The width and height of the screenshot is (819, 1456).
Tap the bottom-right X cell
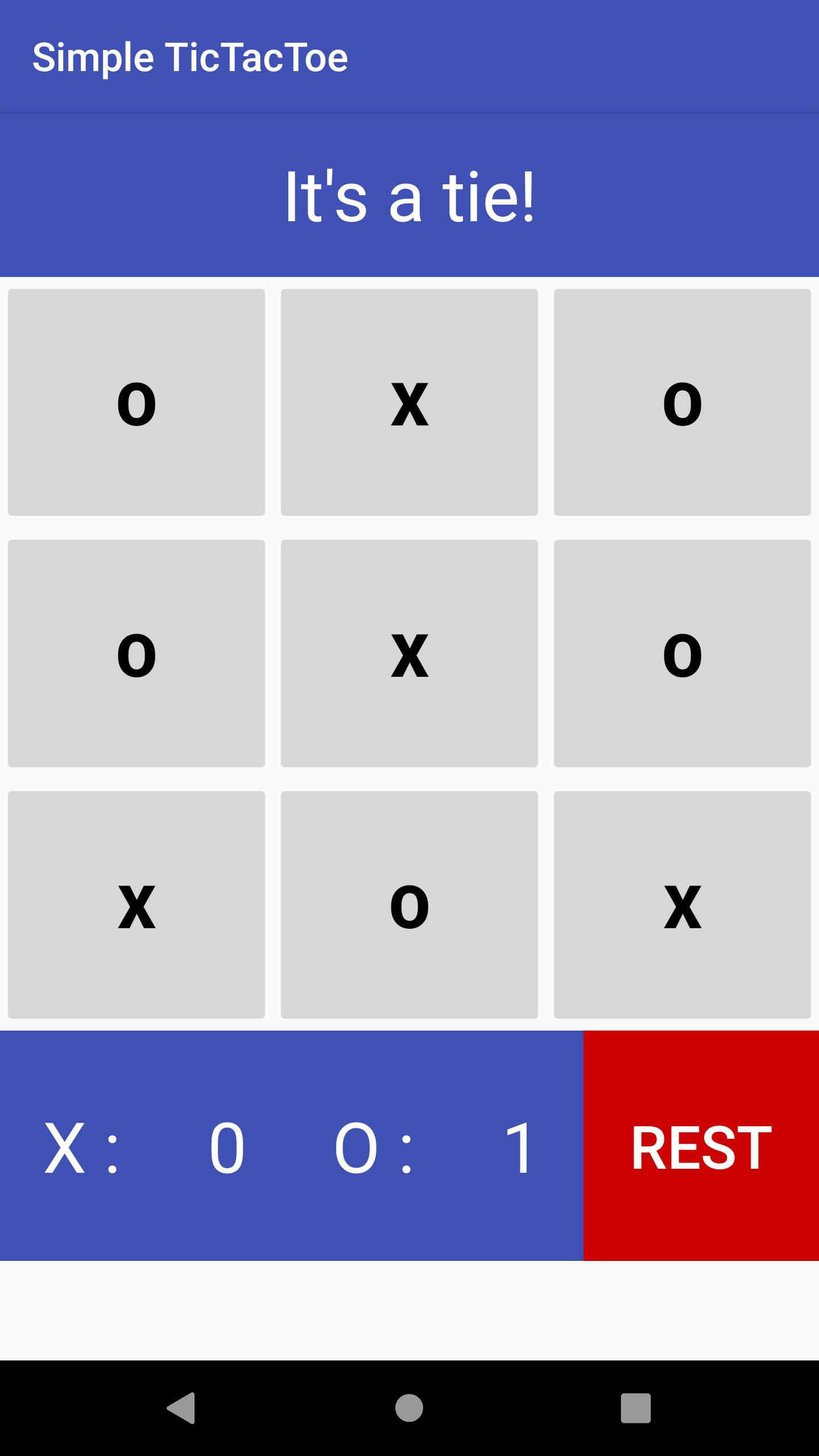click(682, 905)
